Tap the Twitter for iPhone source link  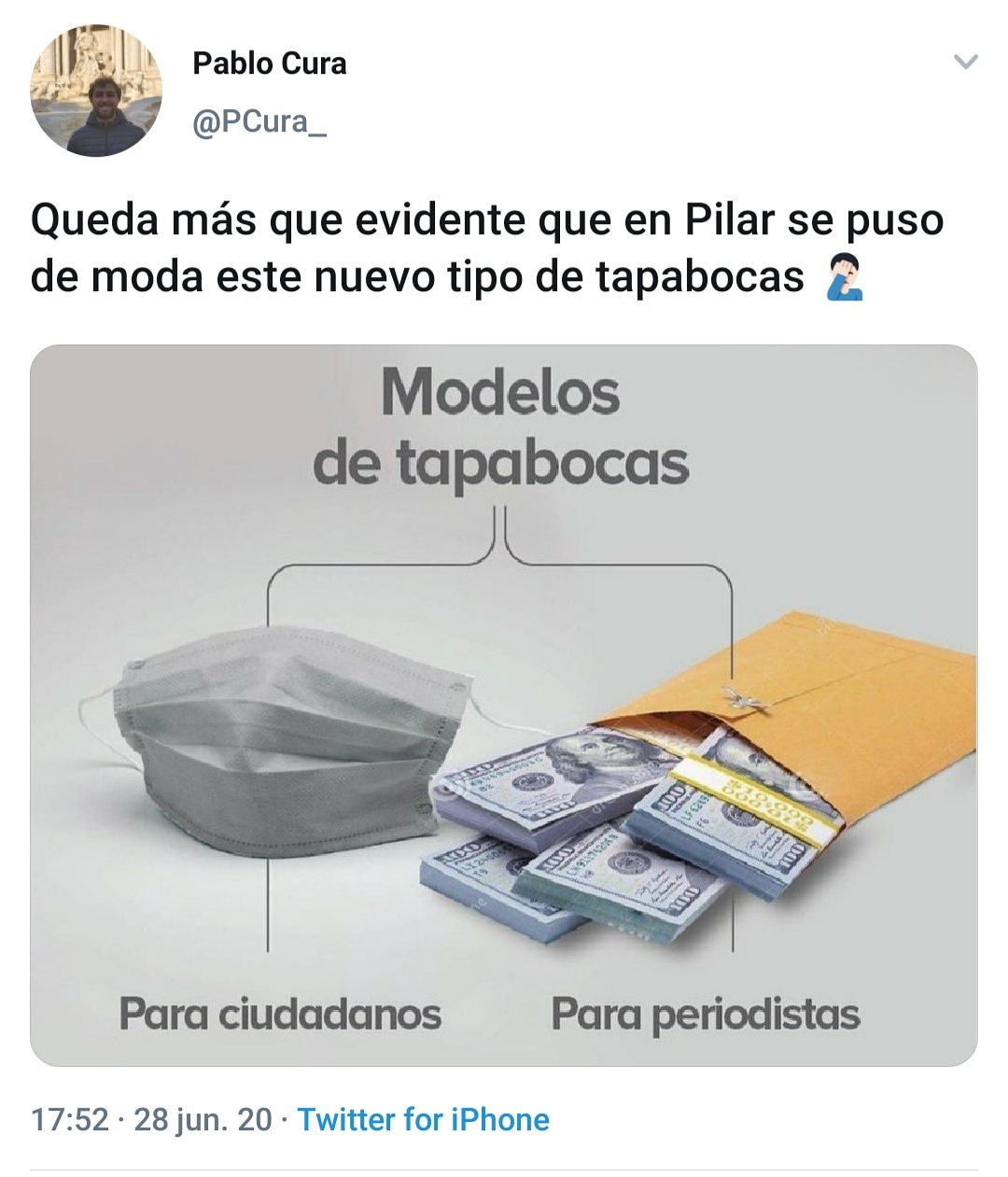click(423, 1119)
